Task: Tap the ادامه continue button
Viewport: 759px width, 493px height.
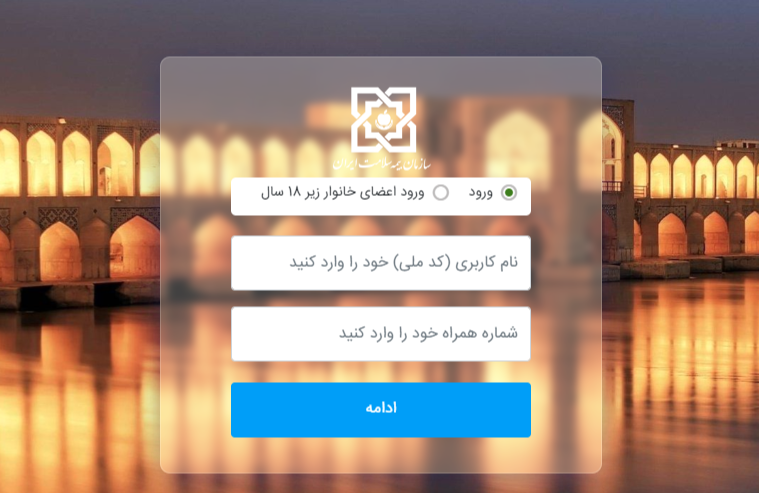Action: tap(380, 409)
